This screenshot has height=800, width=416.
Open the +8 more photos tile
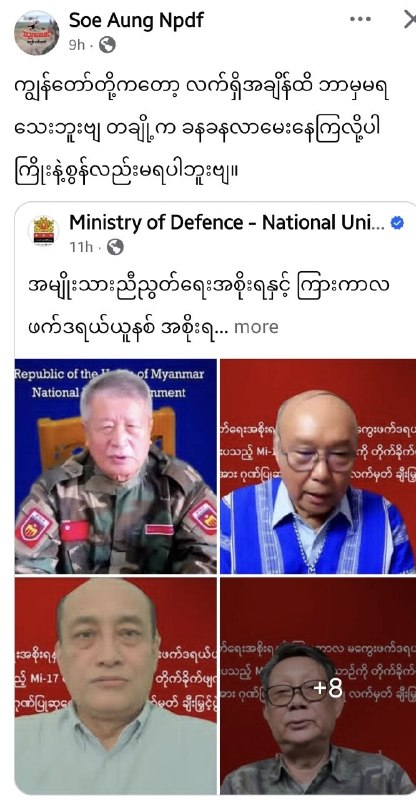pos(318,686)
